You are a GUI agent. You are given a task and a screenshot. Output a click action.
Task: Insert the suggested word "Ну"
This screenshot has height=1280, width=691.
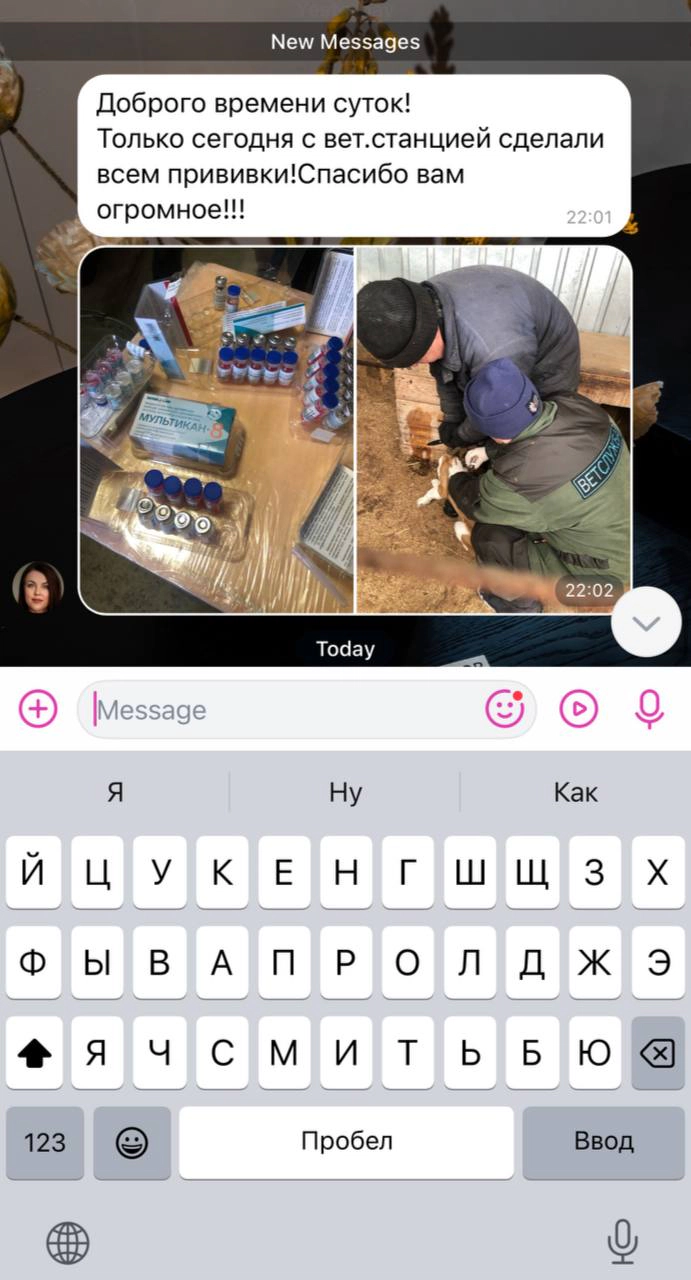pos(345,793)
